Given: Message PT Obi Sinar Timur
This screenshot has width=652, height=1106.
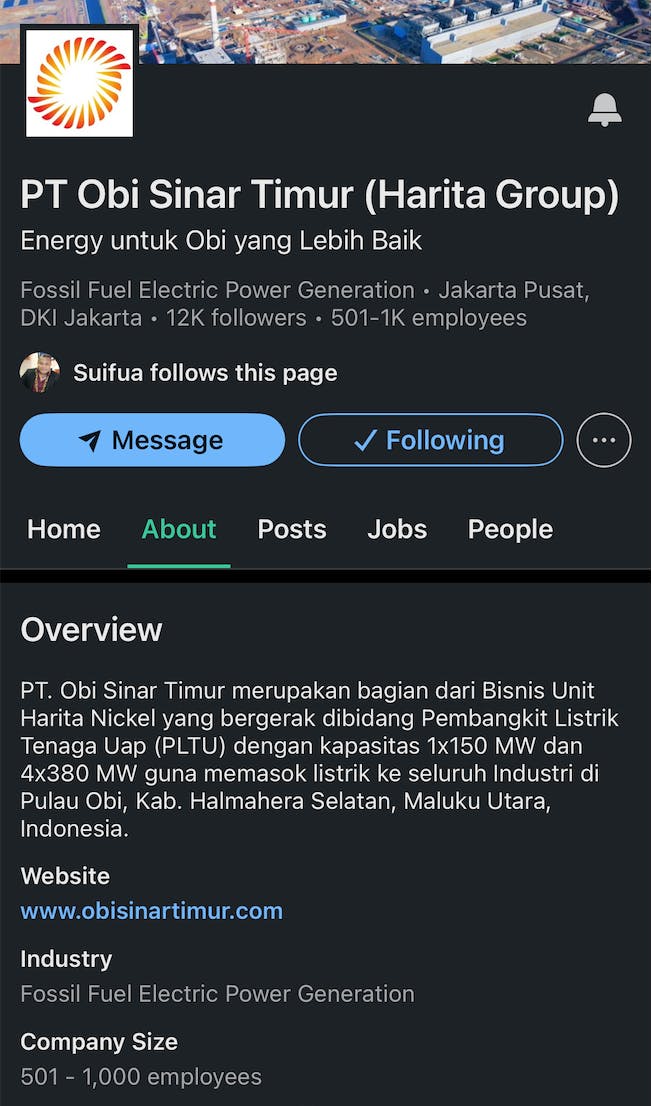Looking at the screenshot, I should point(152,440).
